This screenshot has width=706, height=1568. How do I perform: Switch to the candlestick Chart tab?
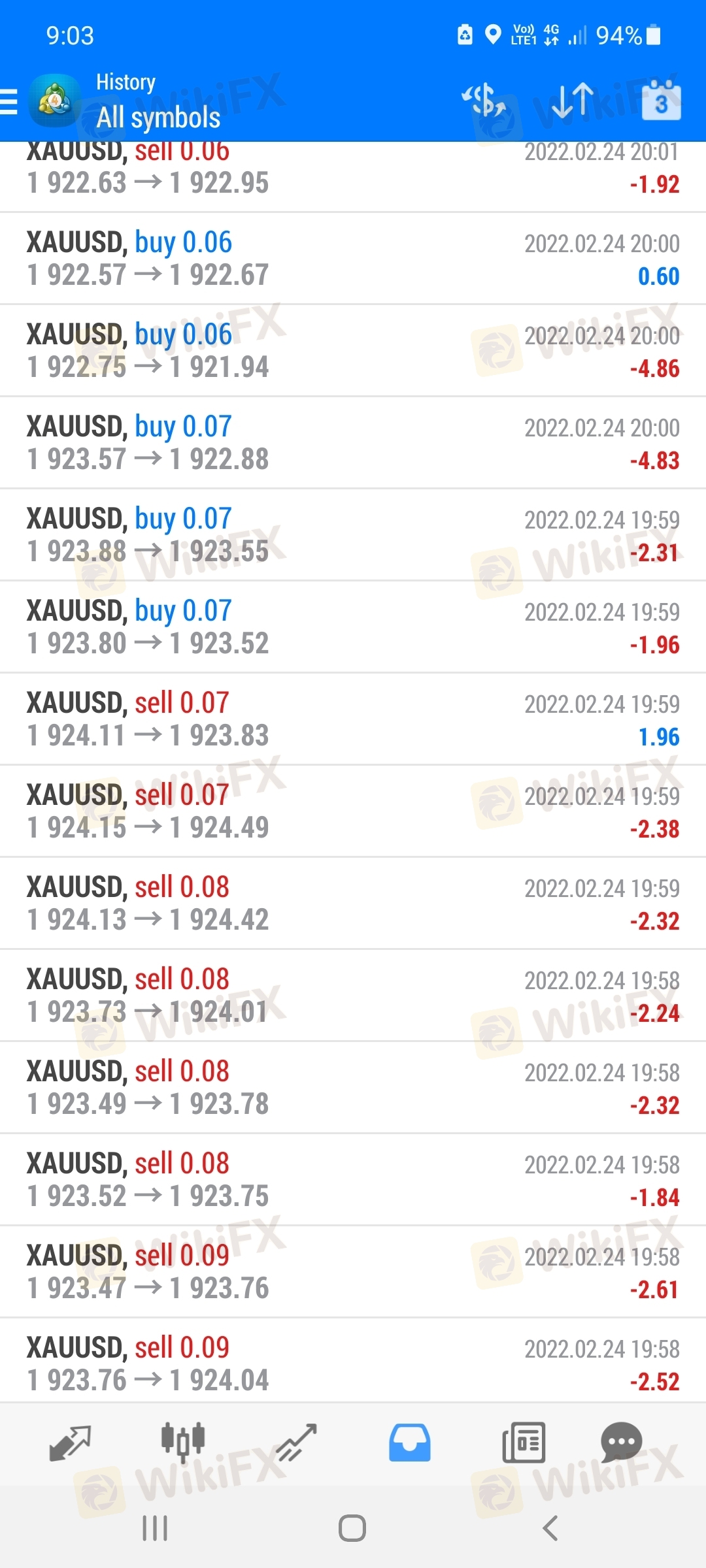point(183,1442)
